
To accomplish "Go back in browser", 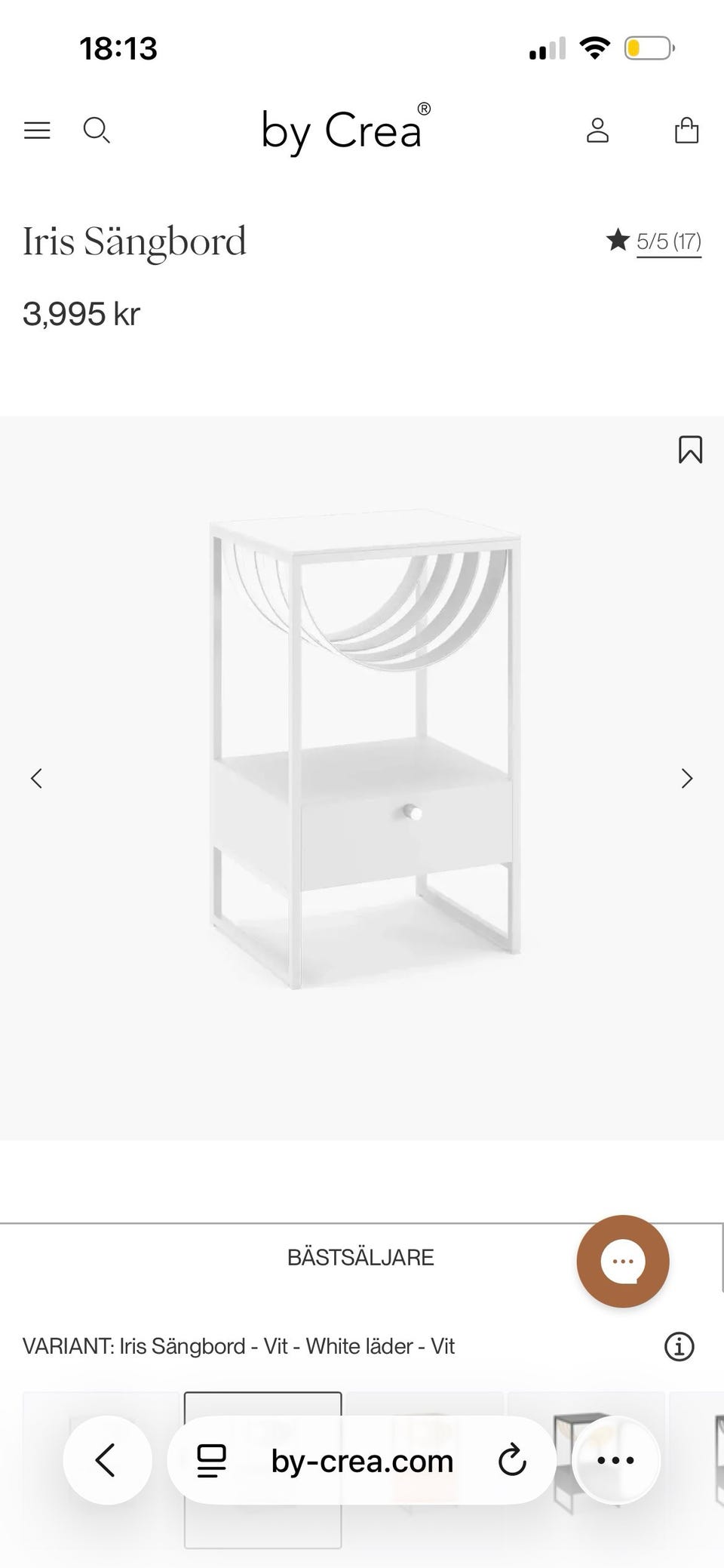I will 107,1460.
